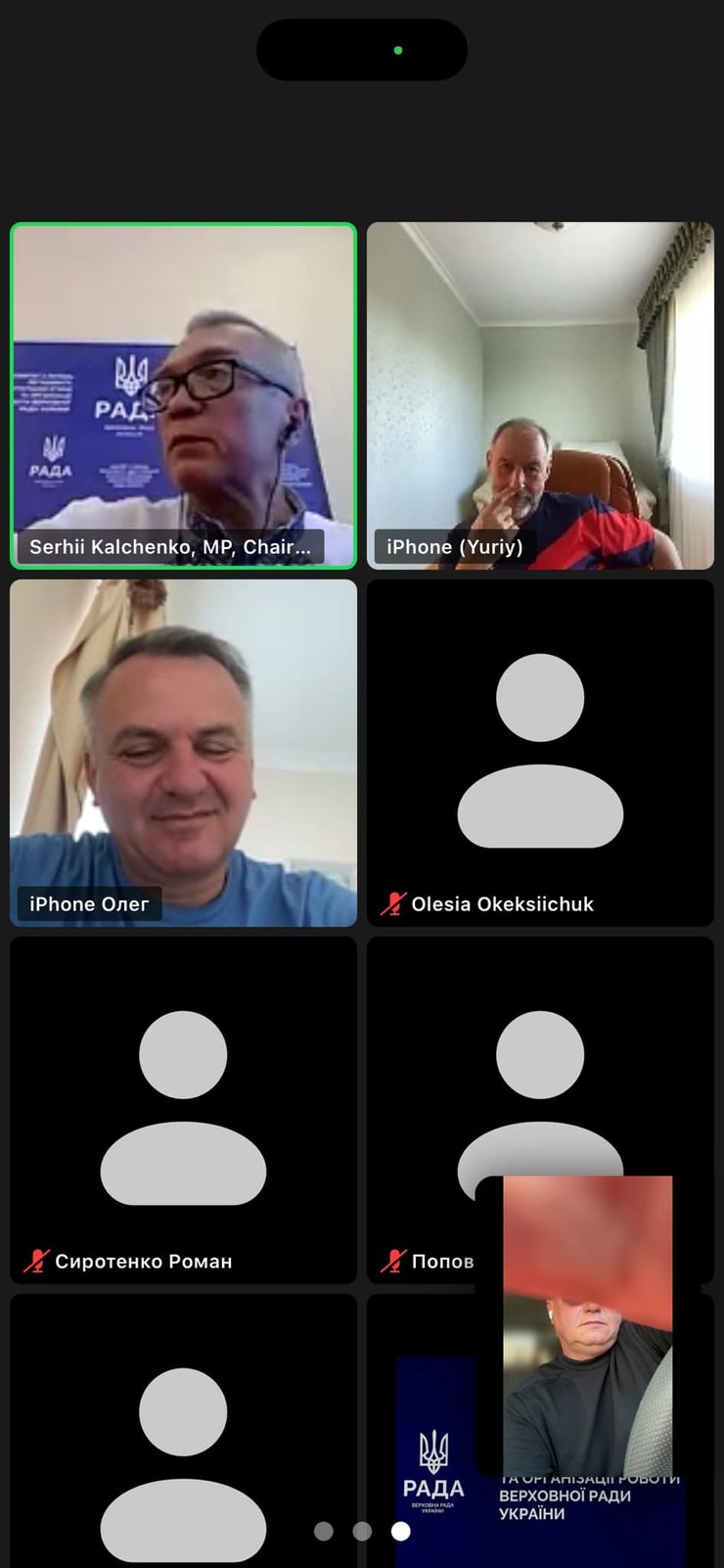Open the iPhone Олег video tile
Image resolution: width=724 pixels, height=1568 pixels.
point(183,753)
